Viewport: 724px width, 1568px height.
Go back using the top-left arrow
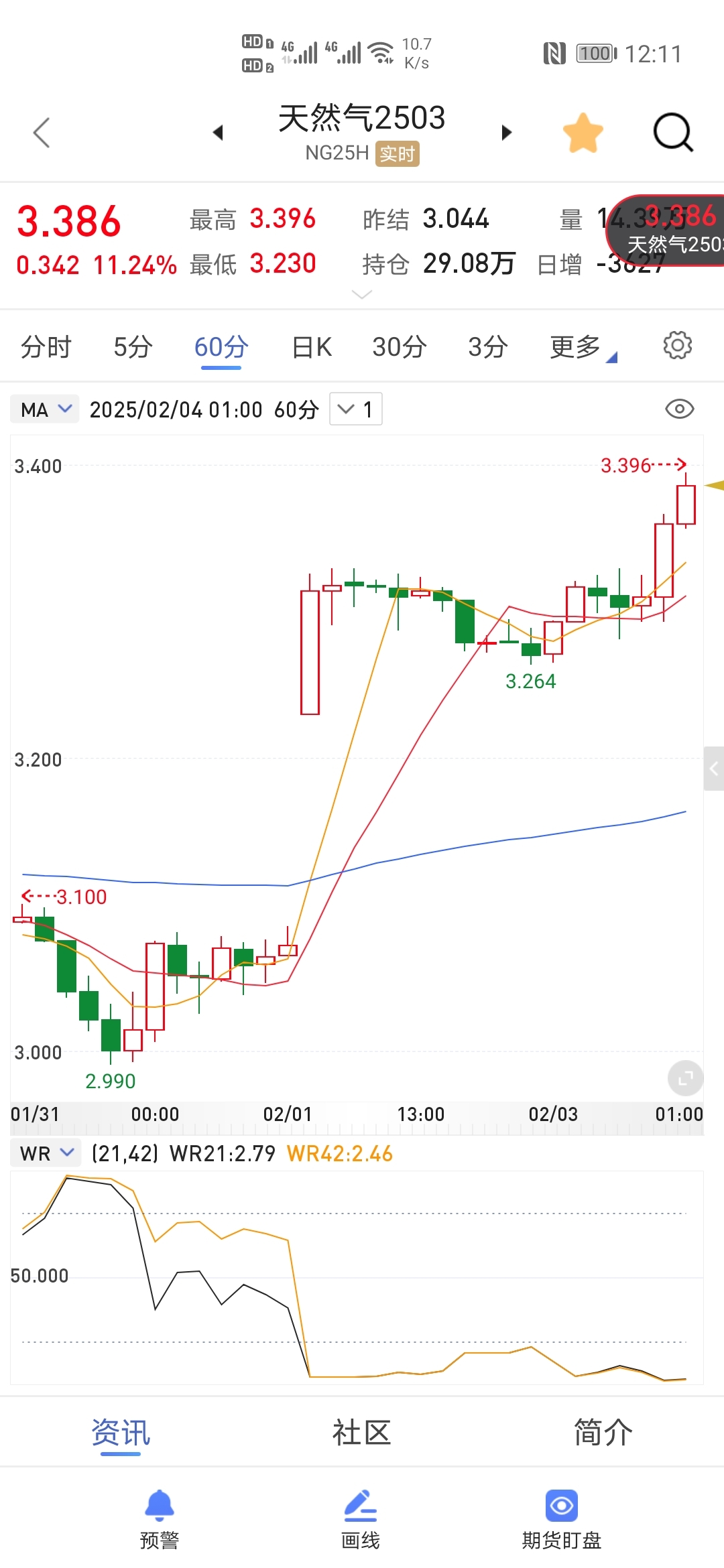pos(42,132)
